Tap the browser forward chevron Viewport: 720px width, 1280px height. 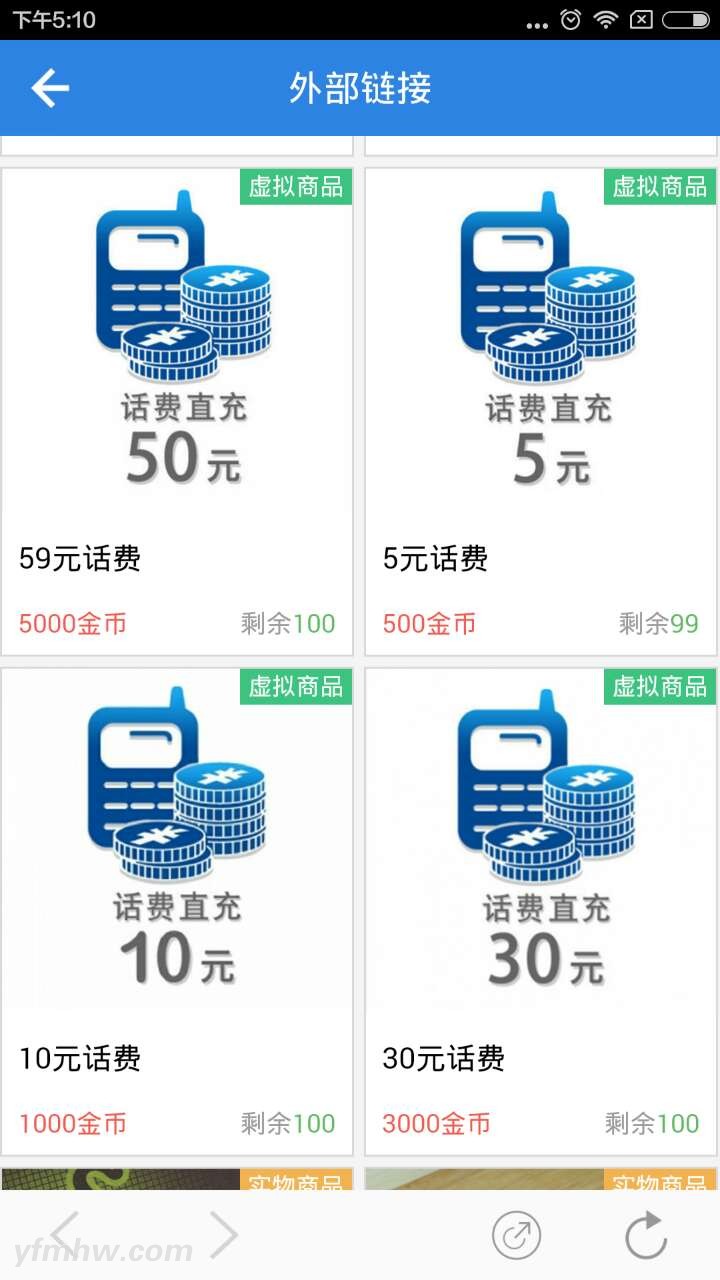point(223,1236)
